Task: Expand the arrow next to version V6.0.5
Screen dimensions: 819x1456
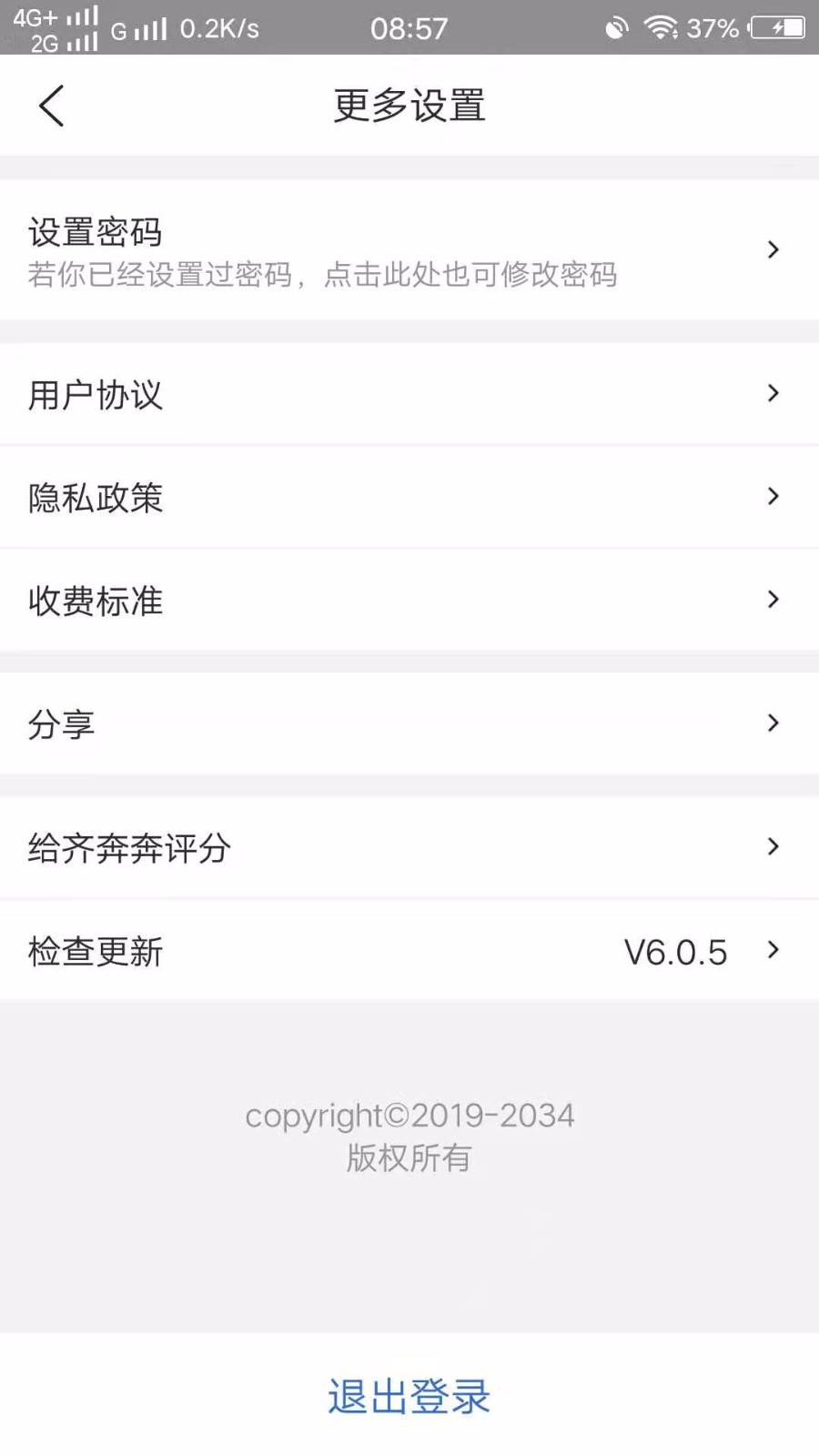Action: pos(774,951)
